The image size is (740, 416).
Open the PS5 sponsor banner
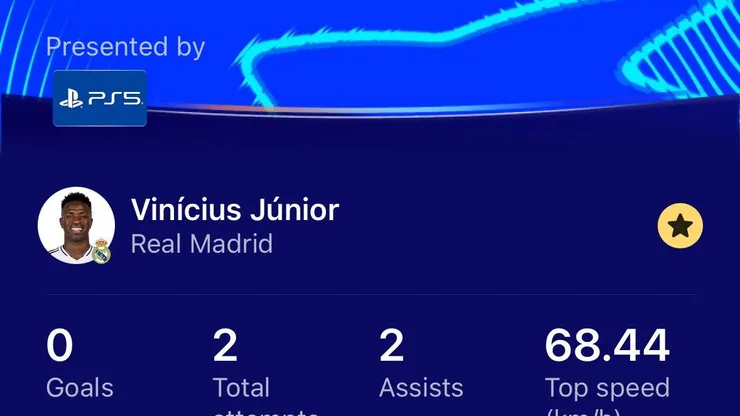[100, 98]
